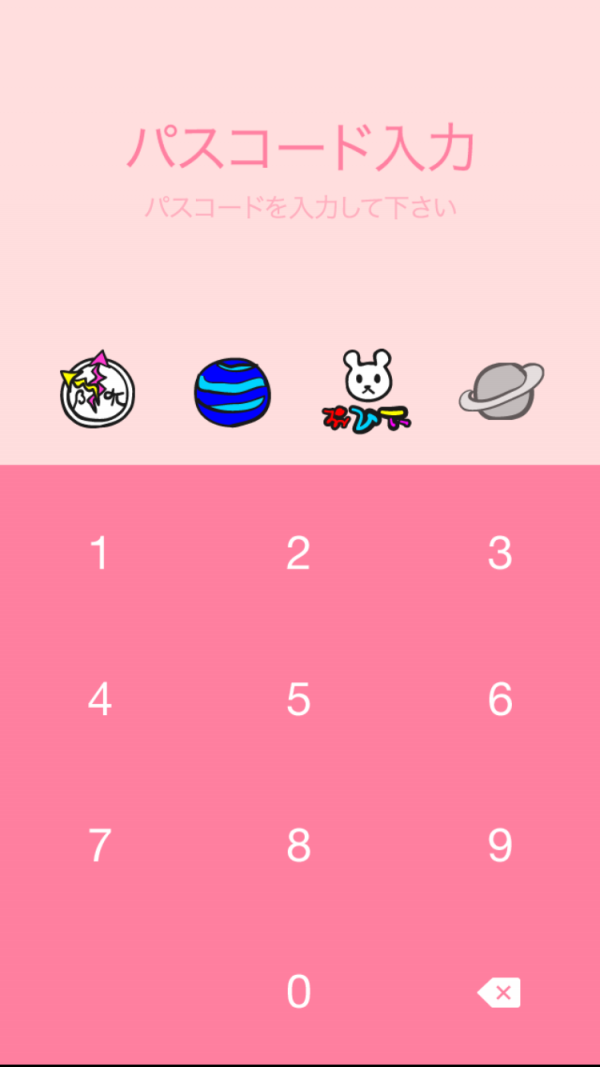Tap the 5 key

pos(298,700)
